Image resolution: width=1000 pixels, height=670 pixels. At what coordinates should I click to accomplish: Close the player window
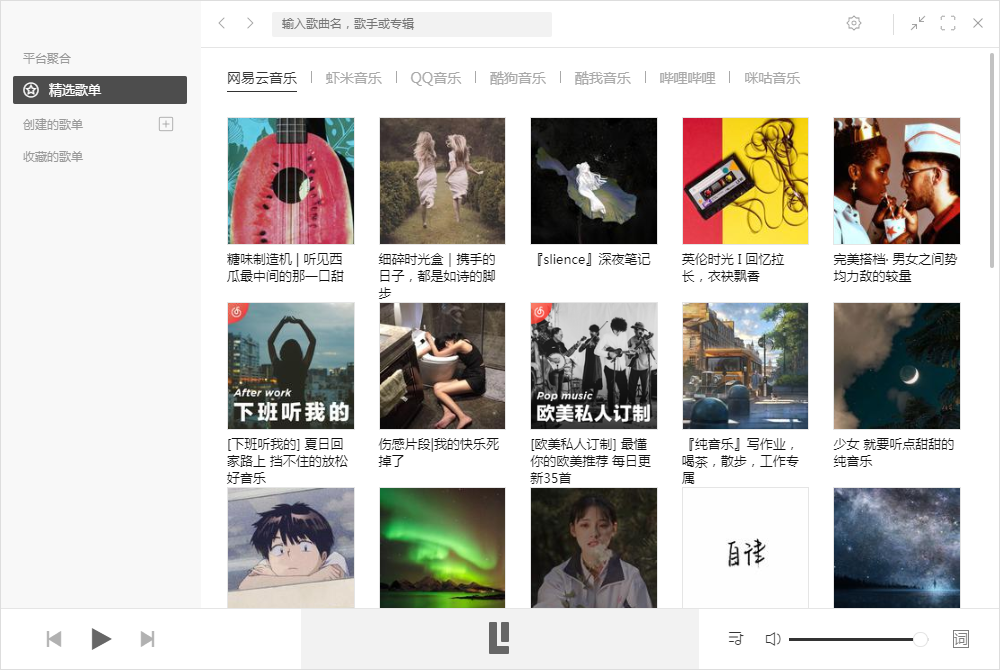(978, 23)
